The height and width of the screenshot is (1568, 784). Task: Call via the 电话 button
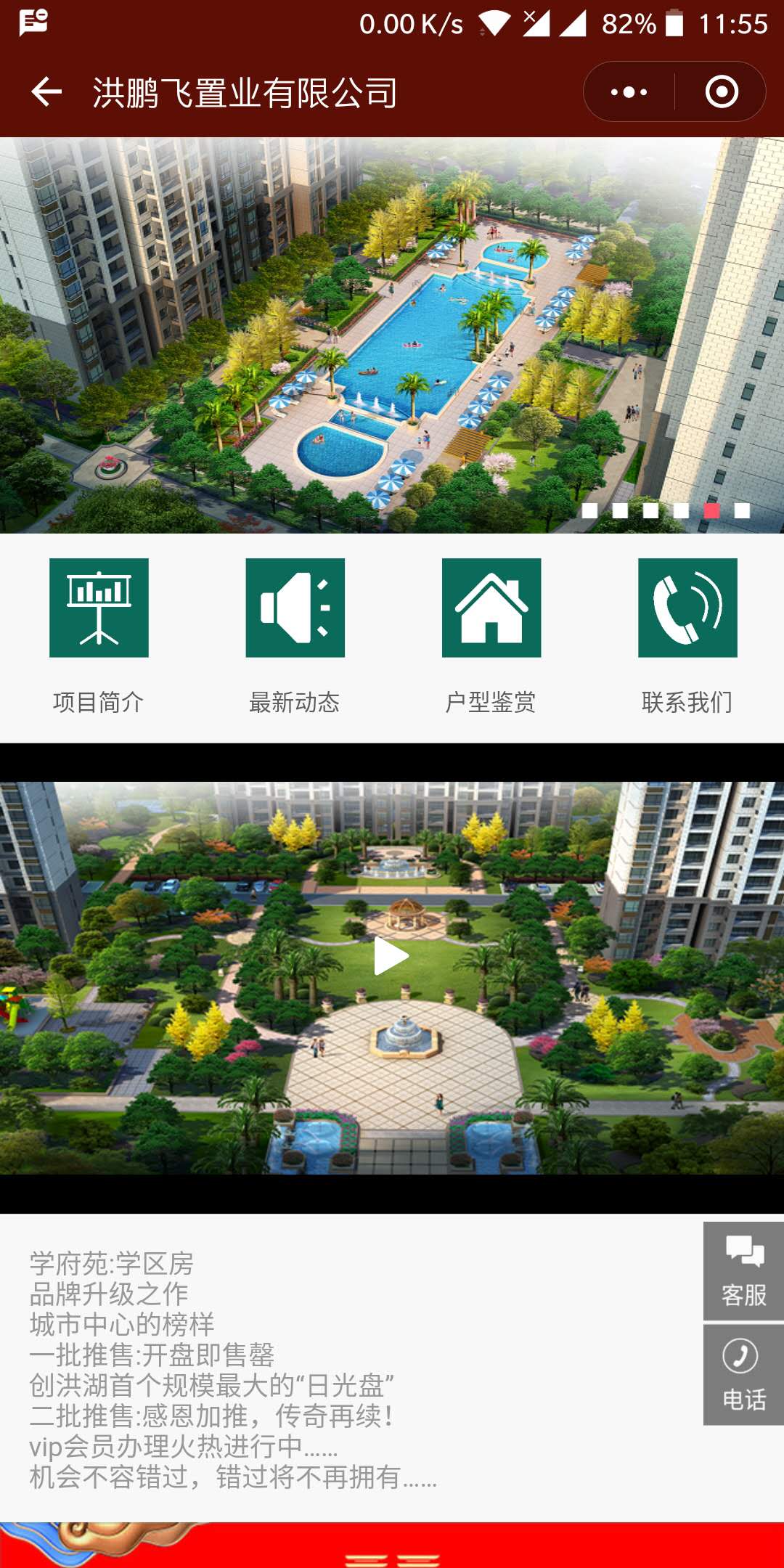(x=743, y=1374)
